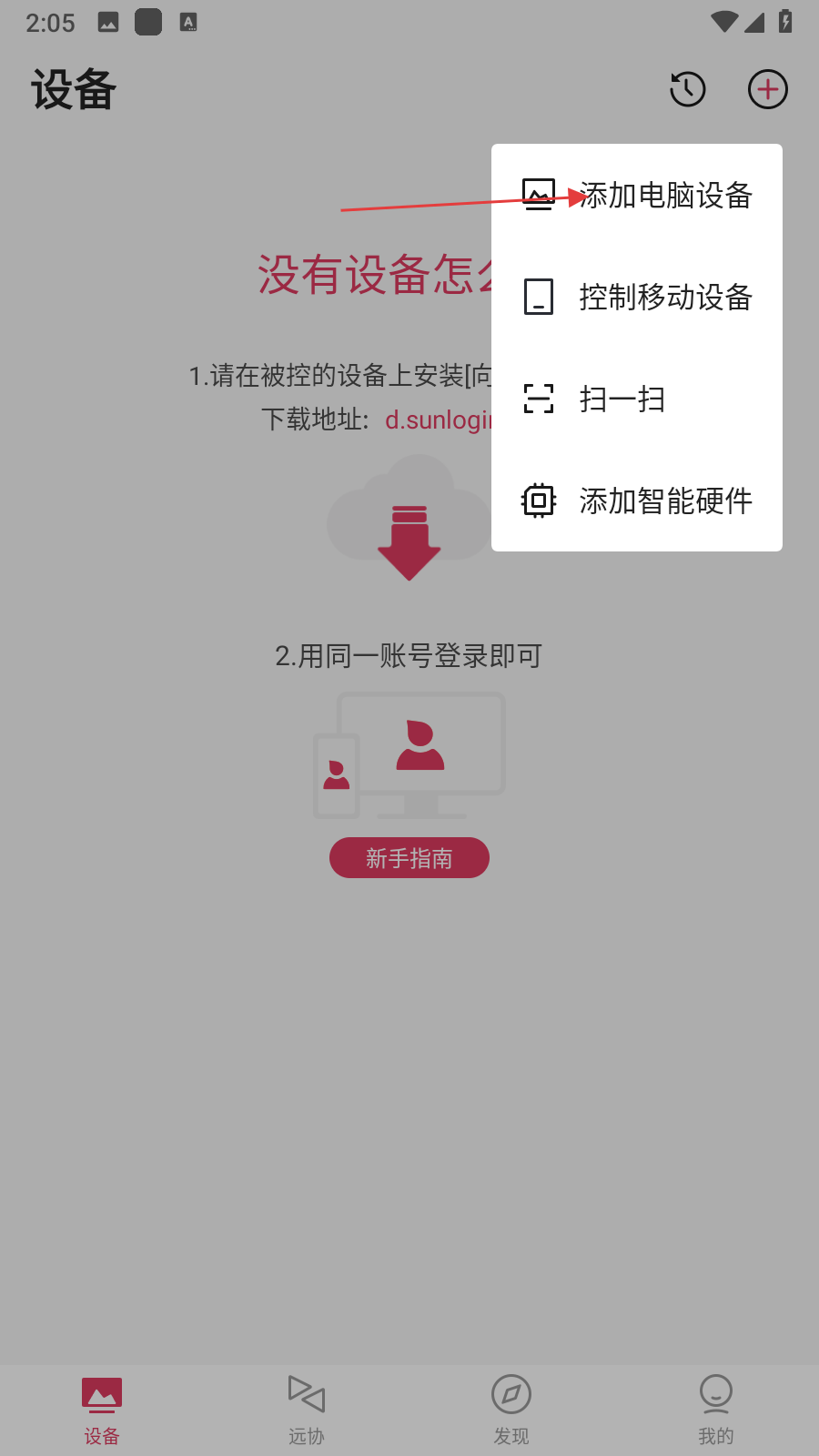Screen dimensions: 819x1456
Task: Open the 新手指南 guide button
Action: click(409, 858)
